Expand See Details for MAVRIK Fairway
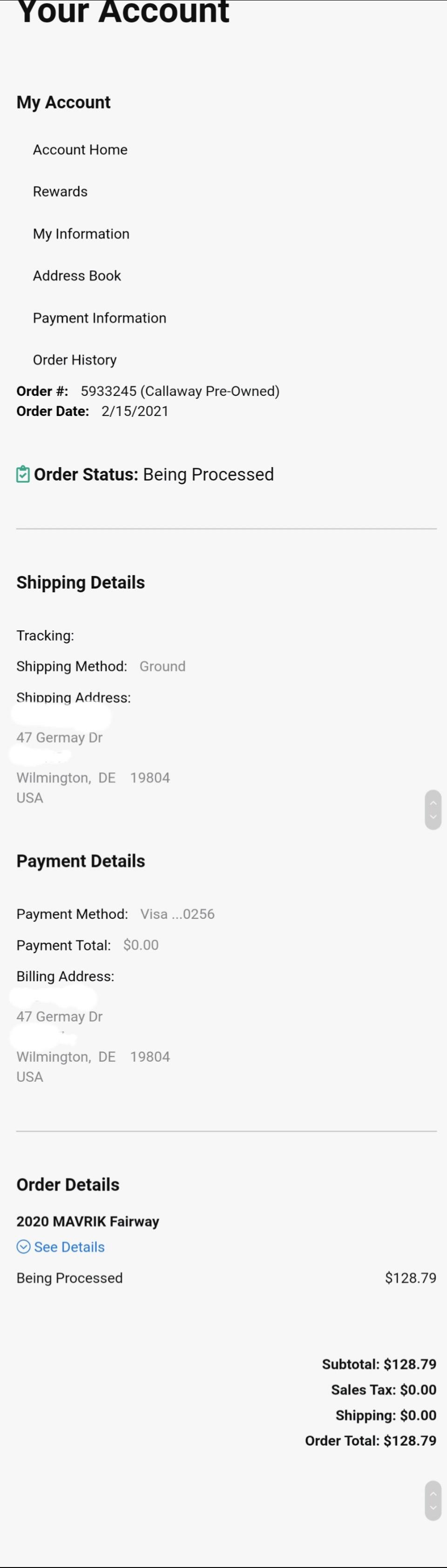 pos(61,1246)
